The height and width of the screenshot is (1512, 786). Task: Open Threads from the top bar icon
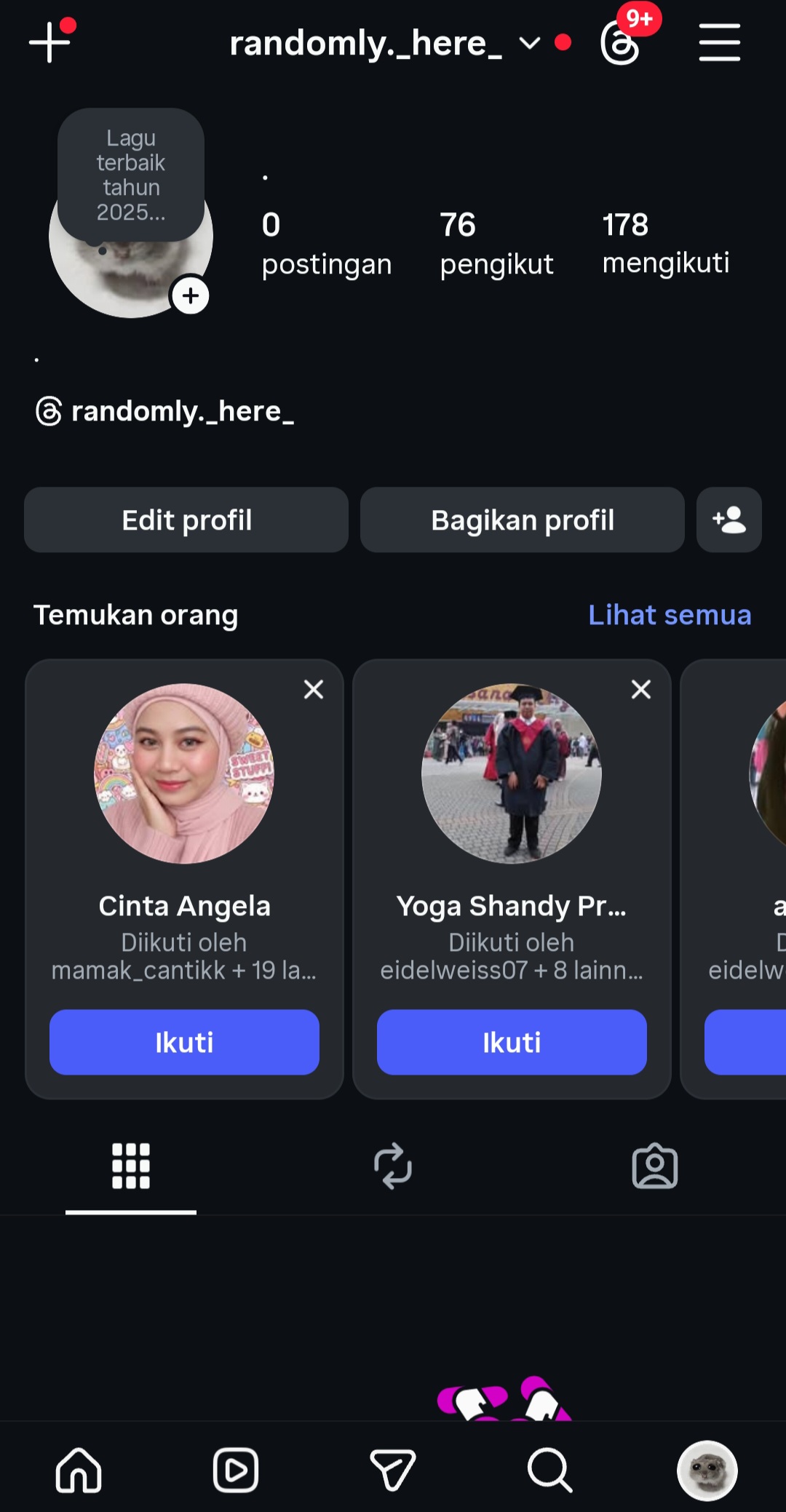pyautogui.click(x=620, y=44)
